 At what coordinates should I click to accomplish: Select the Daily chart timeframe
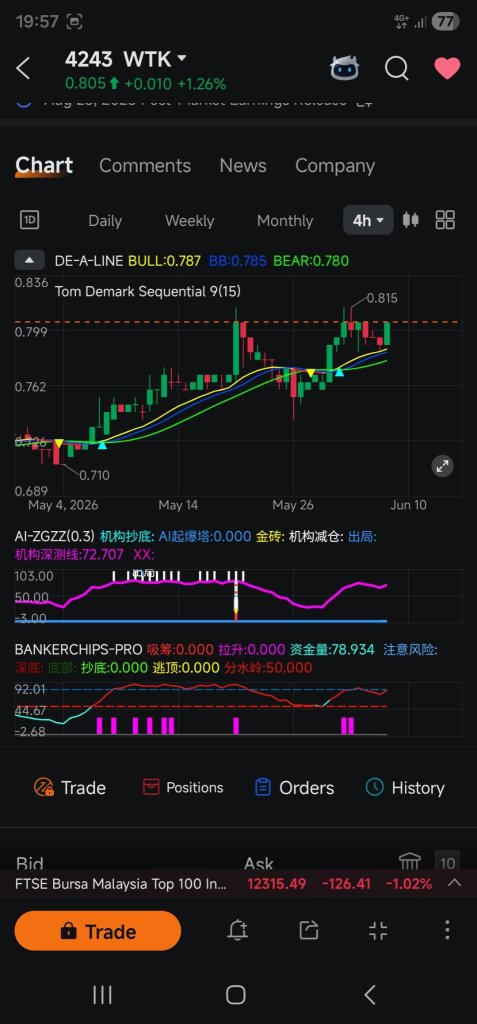pyautogui.click(x=105, y=221)
